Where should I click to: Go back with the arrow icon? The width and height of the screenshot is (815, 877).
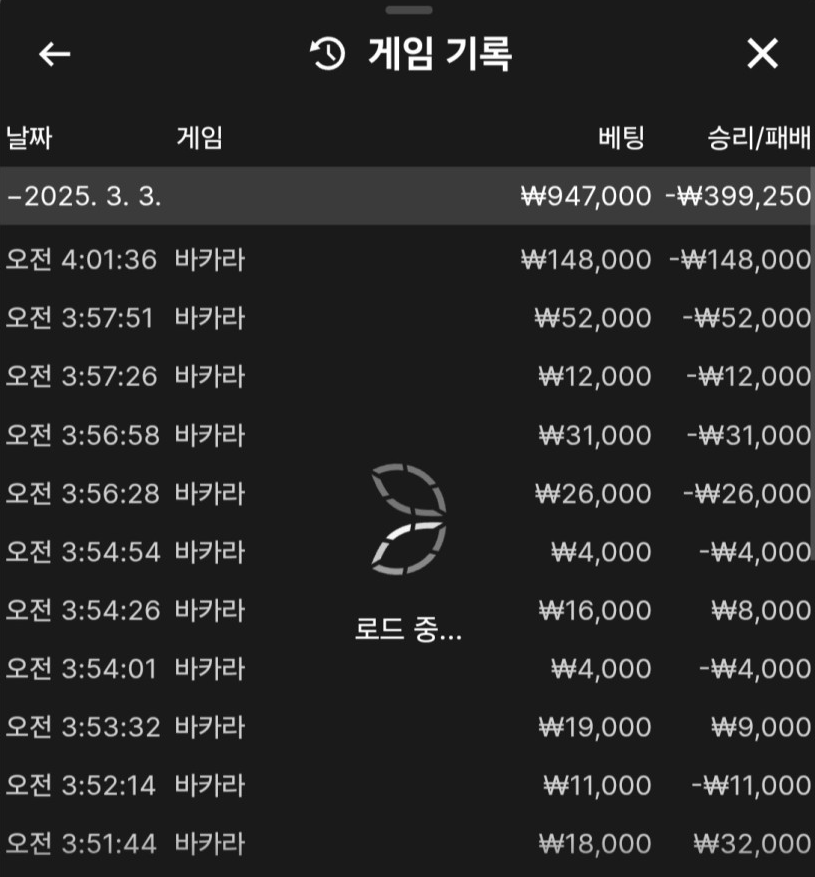click(54, 54)
